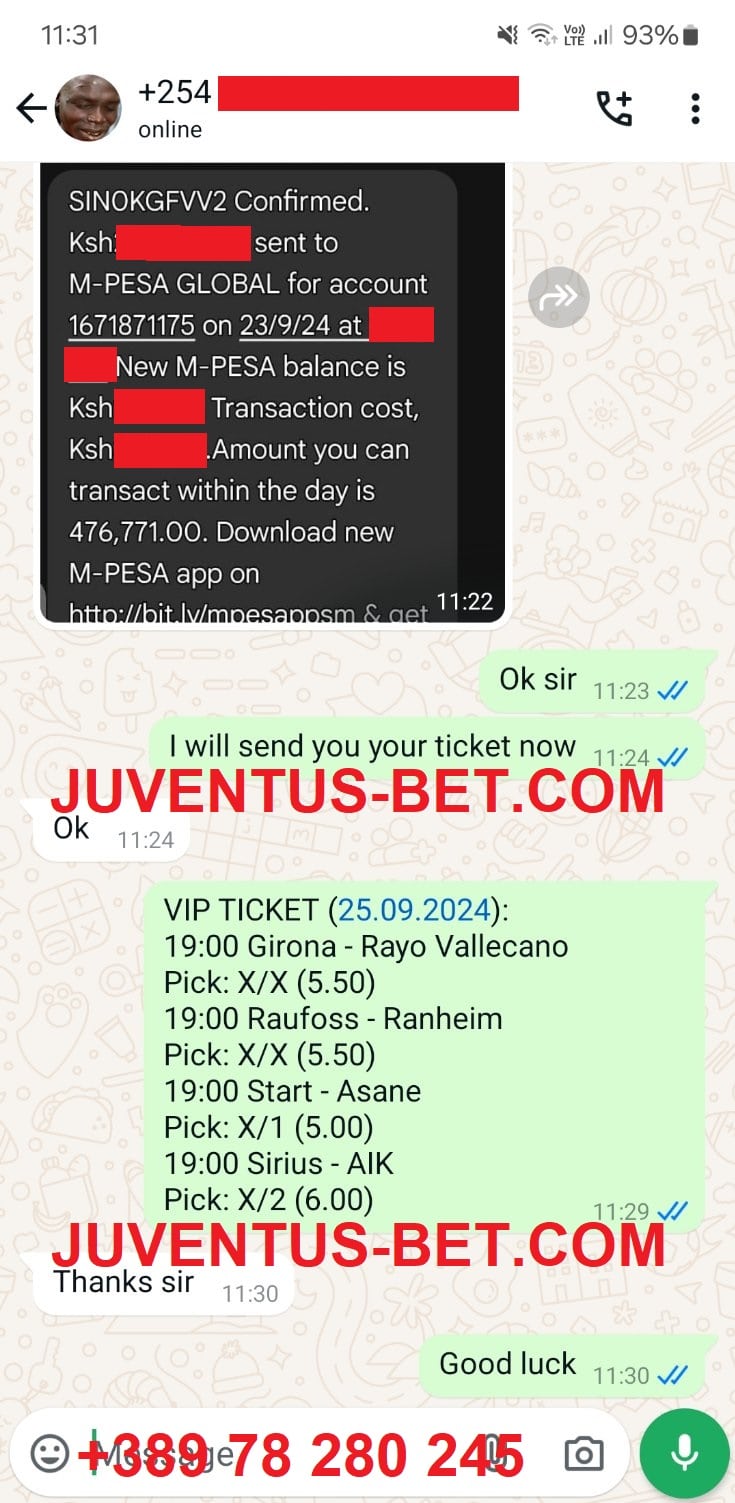The image size is (735, 1503).
Task: Forward the M-PESA screenshot message
Action: point(559,296)
